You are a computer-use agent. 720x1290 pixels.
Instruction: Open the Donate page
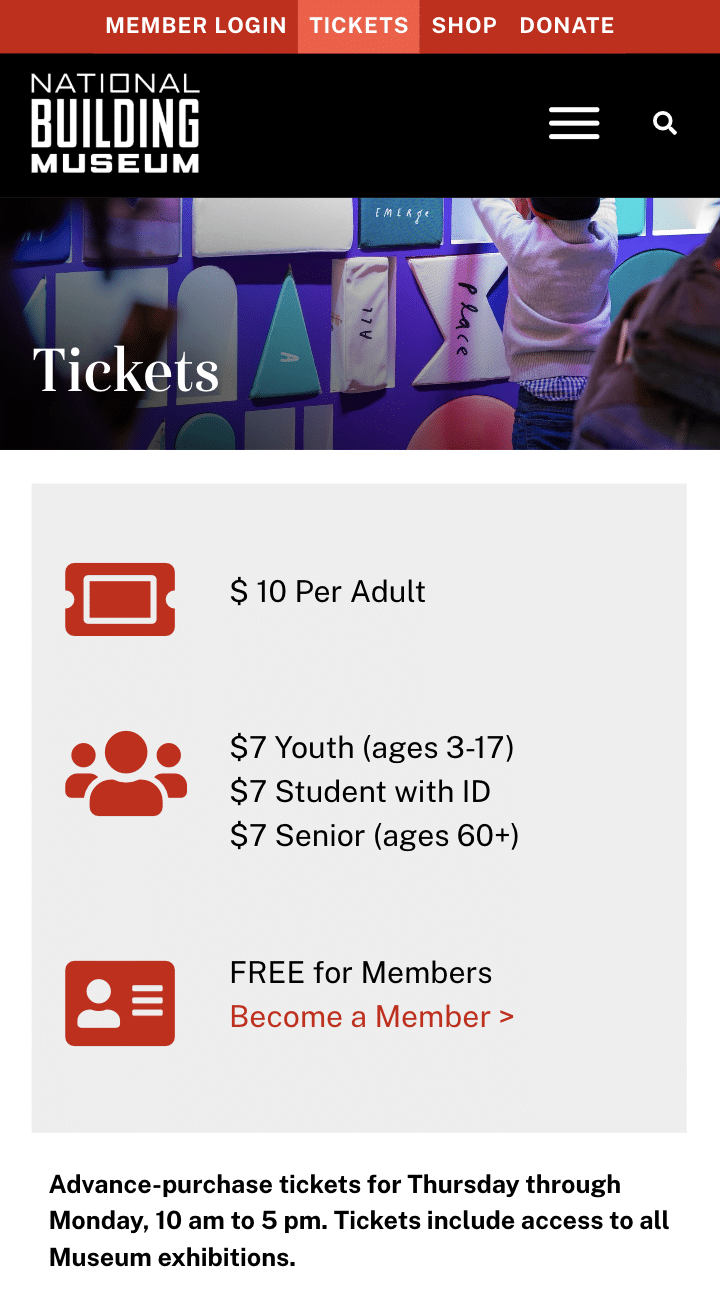[567, 26]
